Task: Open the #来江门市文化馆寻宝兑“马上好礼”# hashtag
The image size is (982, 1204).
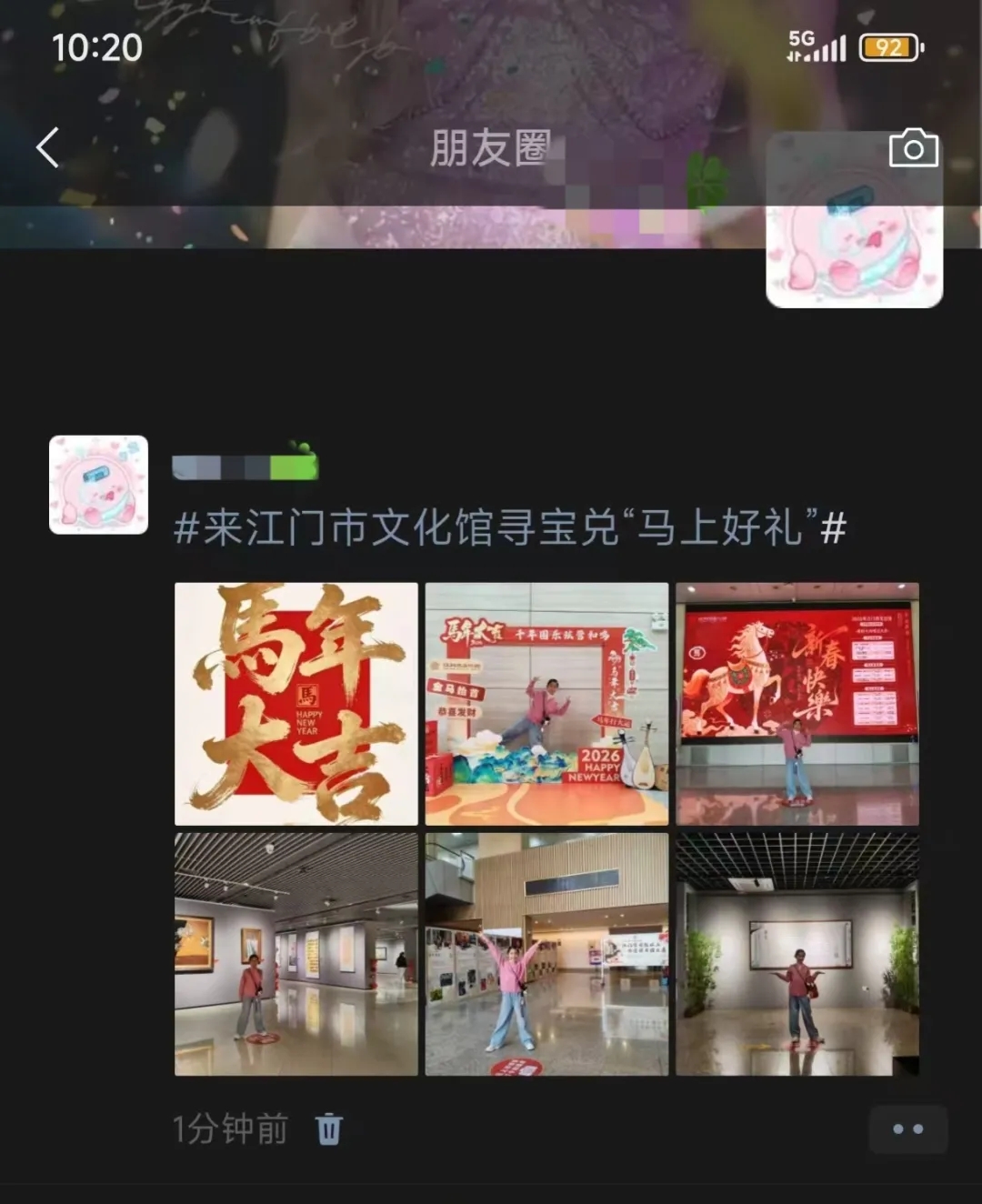Action: 510,528
